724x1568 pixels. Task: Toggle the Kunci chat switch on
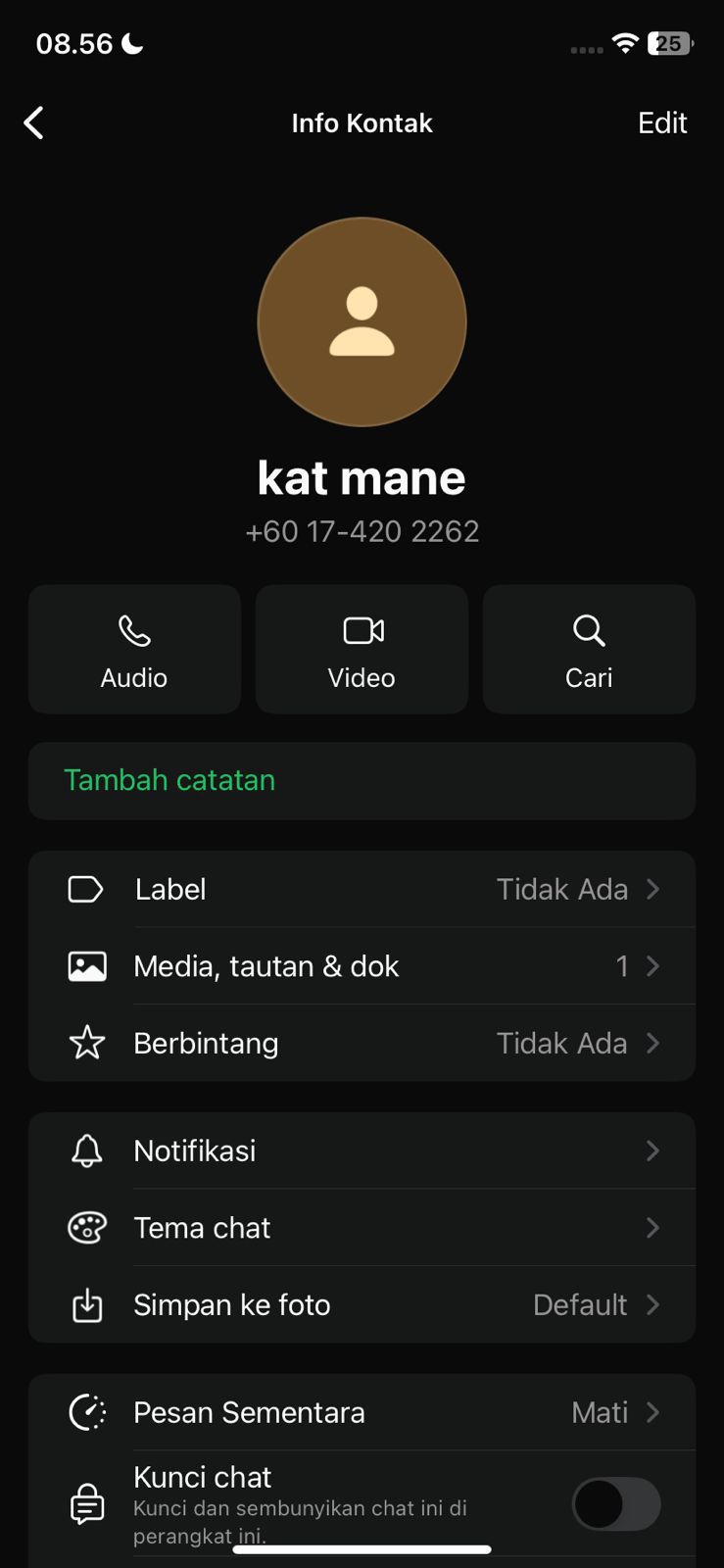(x=615, y=1504)
